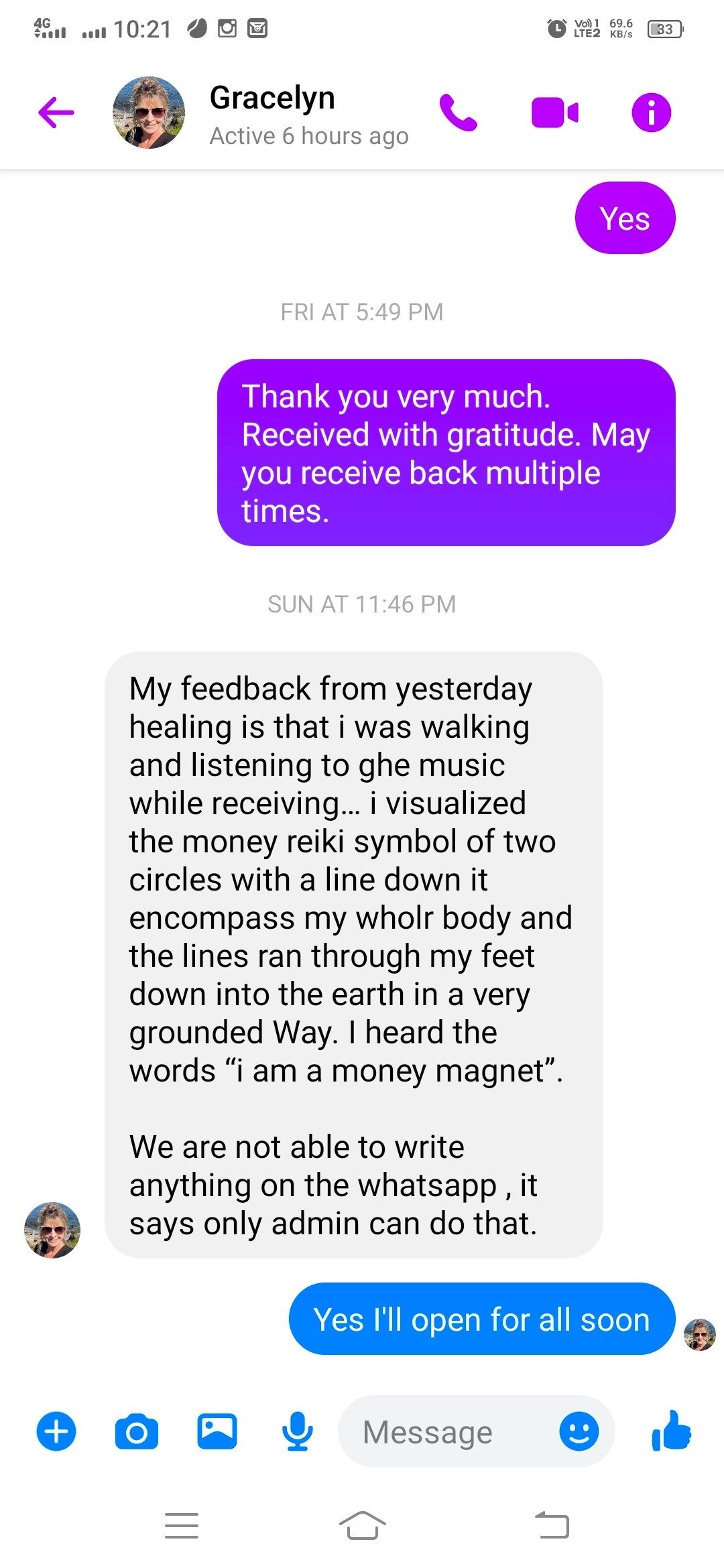Start a video call with Gracelyn
The image size is (724, 1568).
(554, 112)
